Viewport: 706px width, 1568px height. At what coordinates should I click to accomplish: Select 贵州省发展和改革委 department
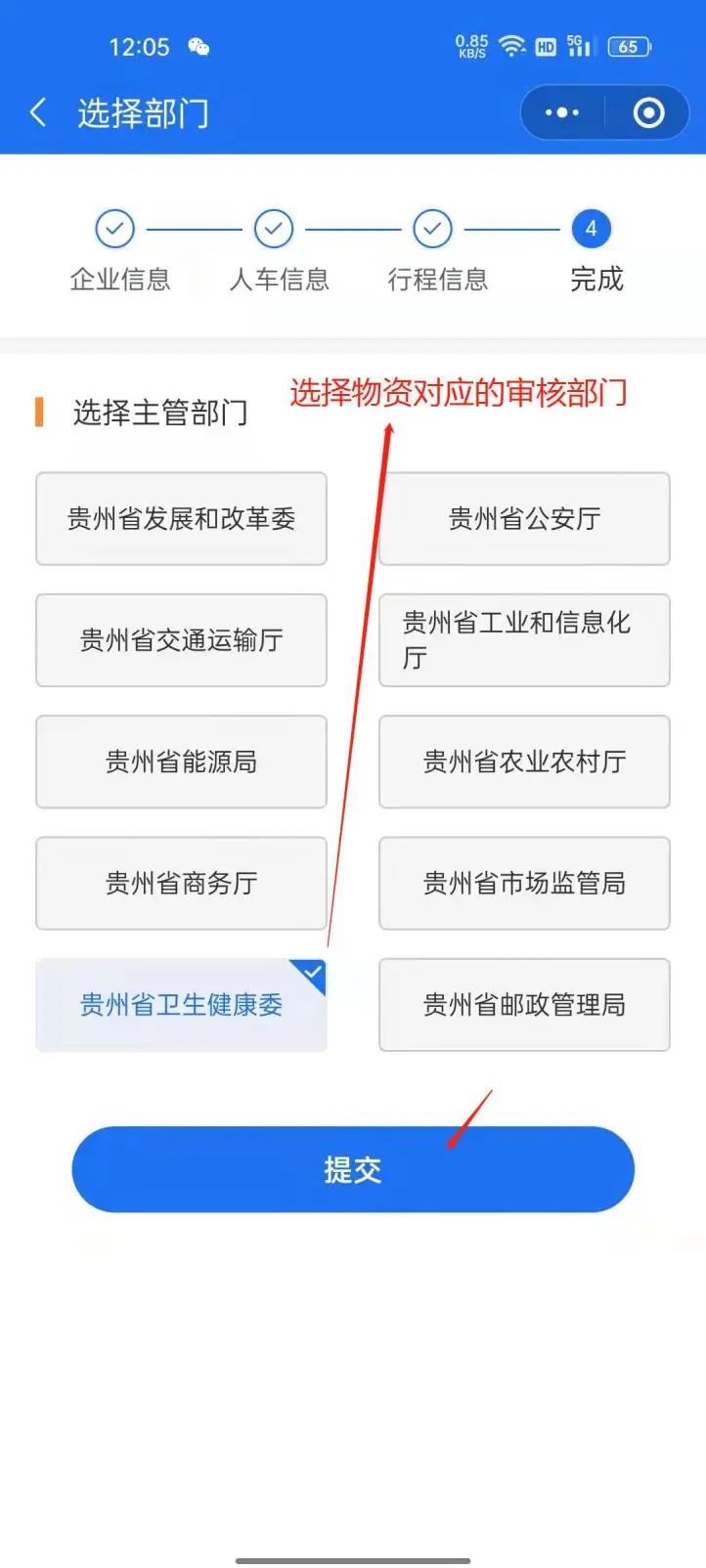pos(181,519)
